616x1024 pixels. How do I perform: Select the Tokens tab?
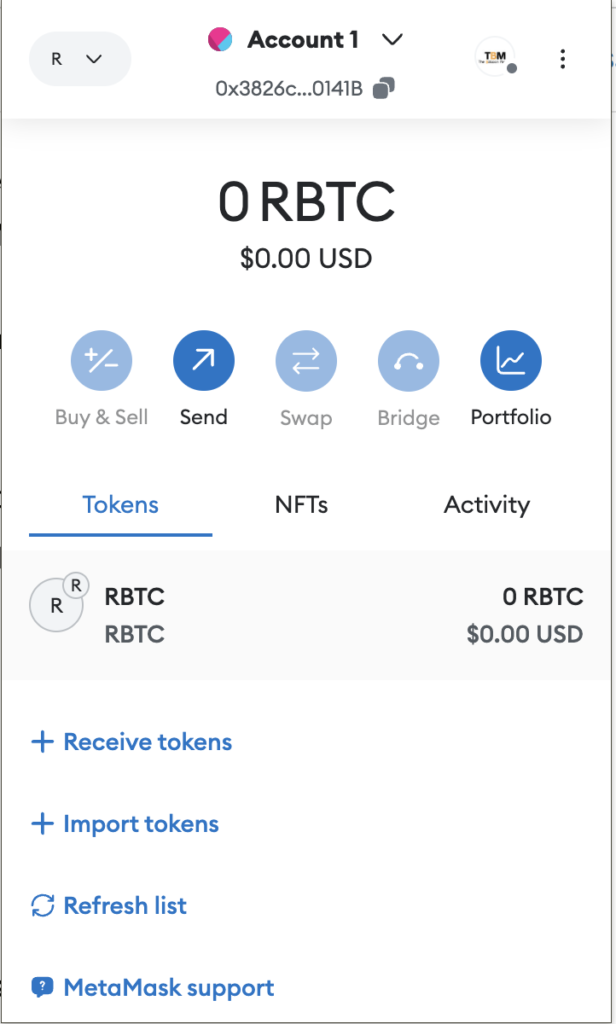tap(120, 505)
